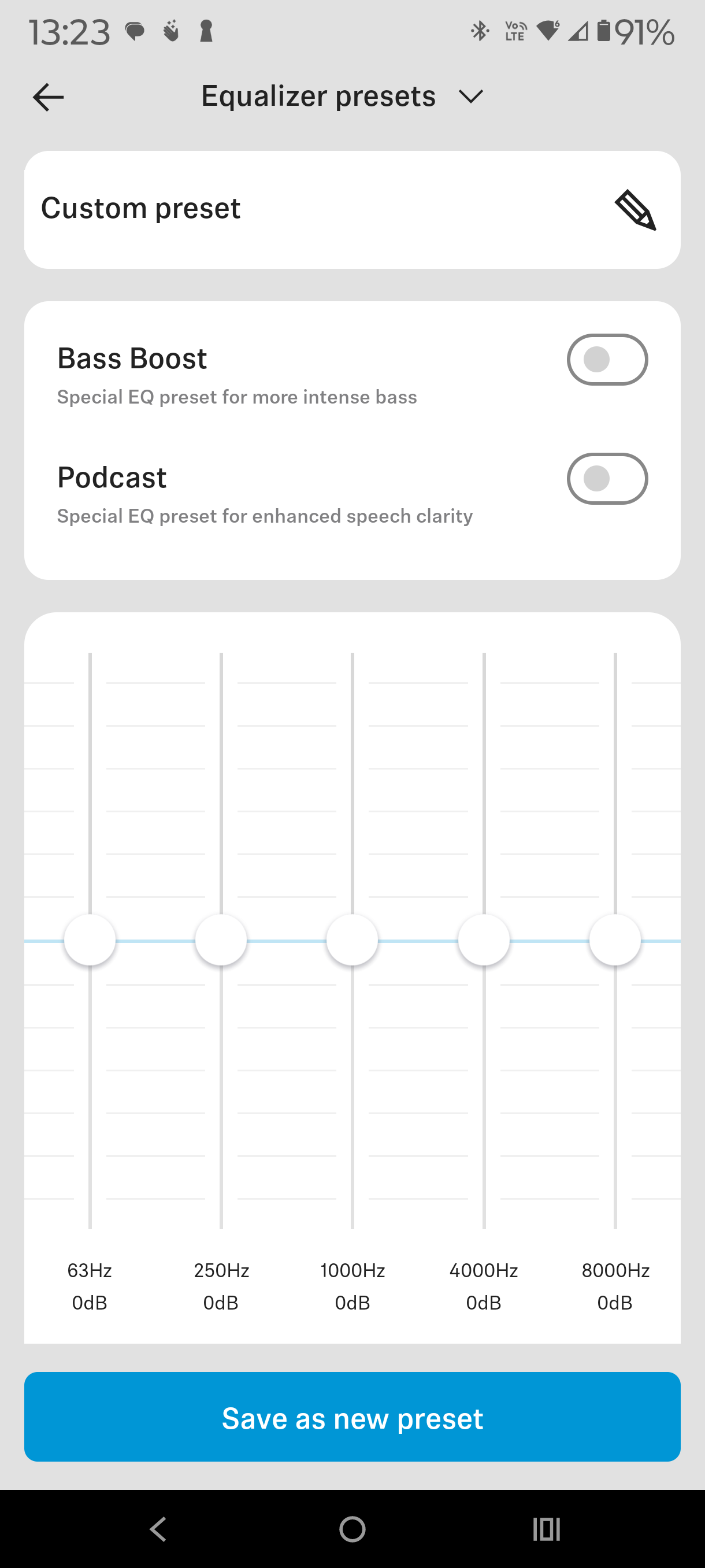705x1568 pixels.
Task: Turn on the Podcast preset
Action: pyautogui.click(x=607, y=479)
